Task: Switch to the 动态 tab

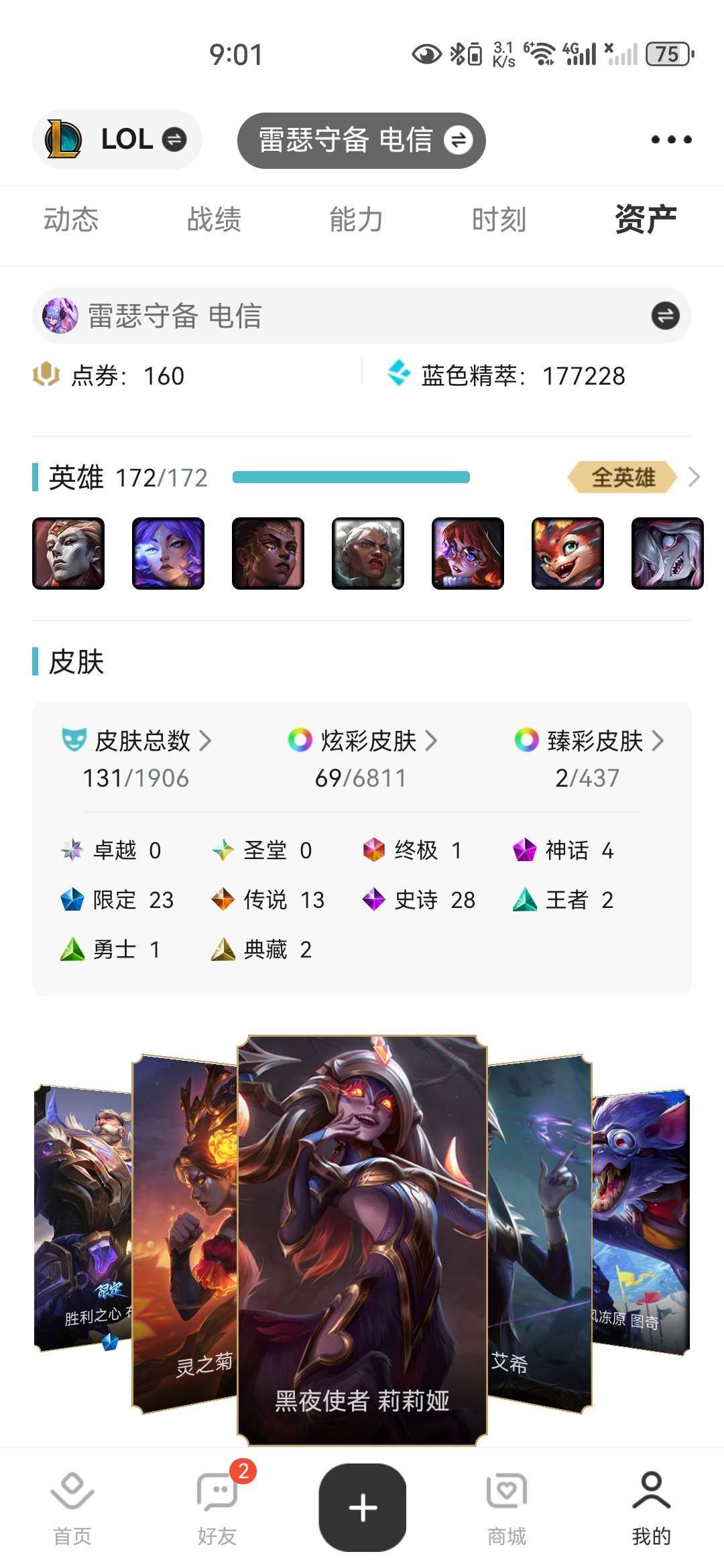Action: pos(71,220)
